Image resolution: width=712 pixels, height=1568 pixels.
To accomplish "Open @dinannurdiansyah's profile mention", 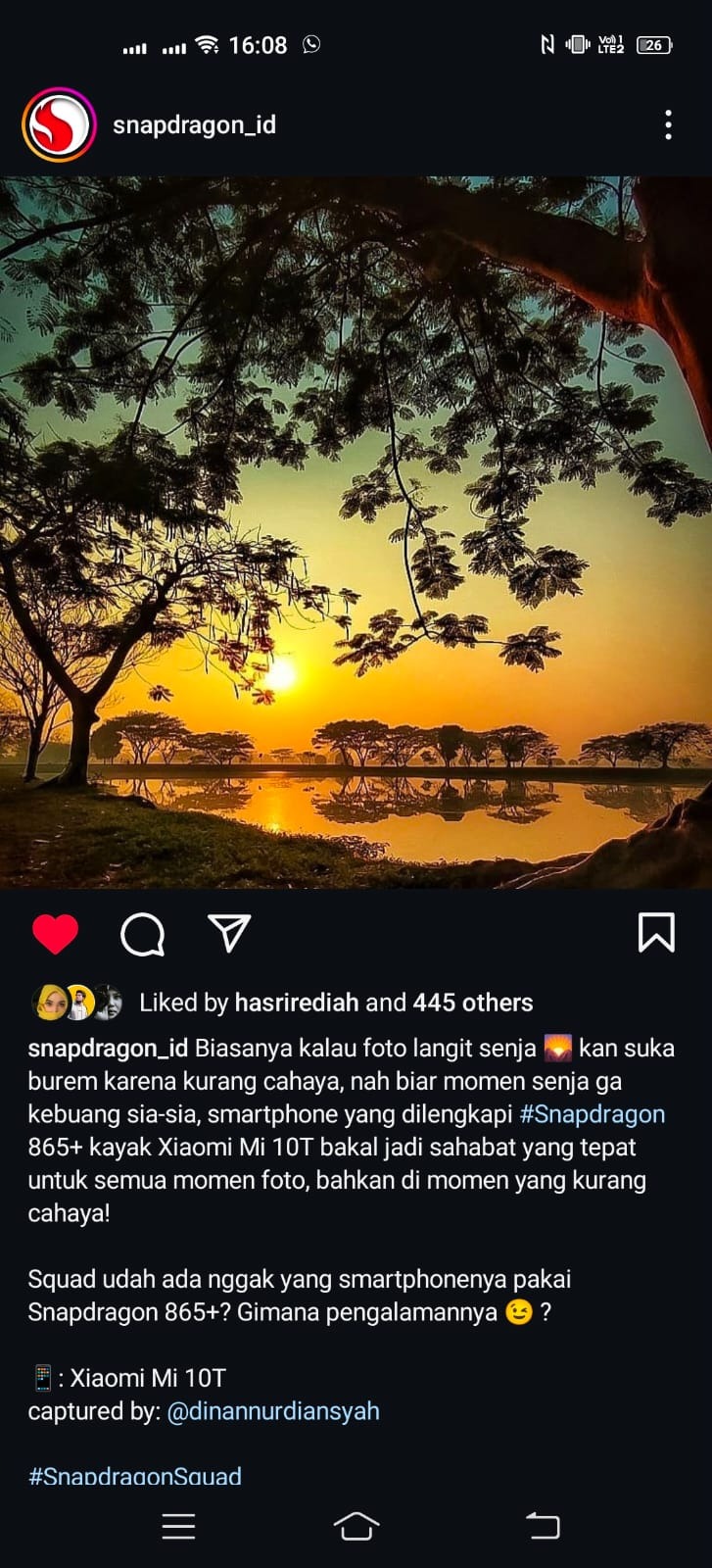I will (273, 1411).
